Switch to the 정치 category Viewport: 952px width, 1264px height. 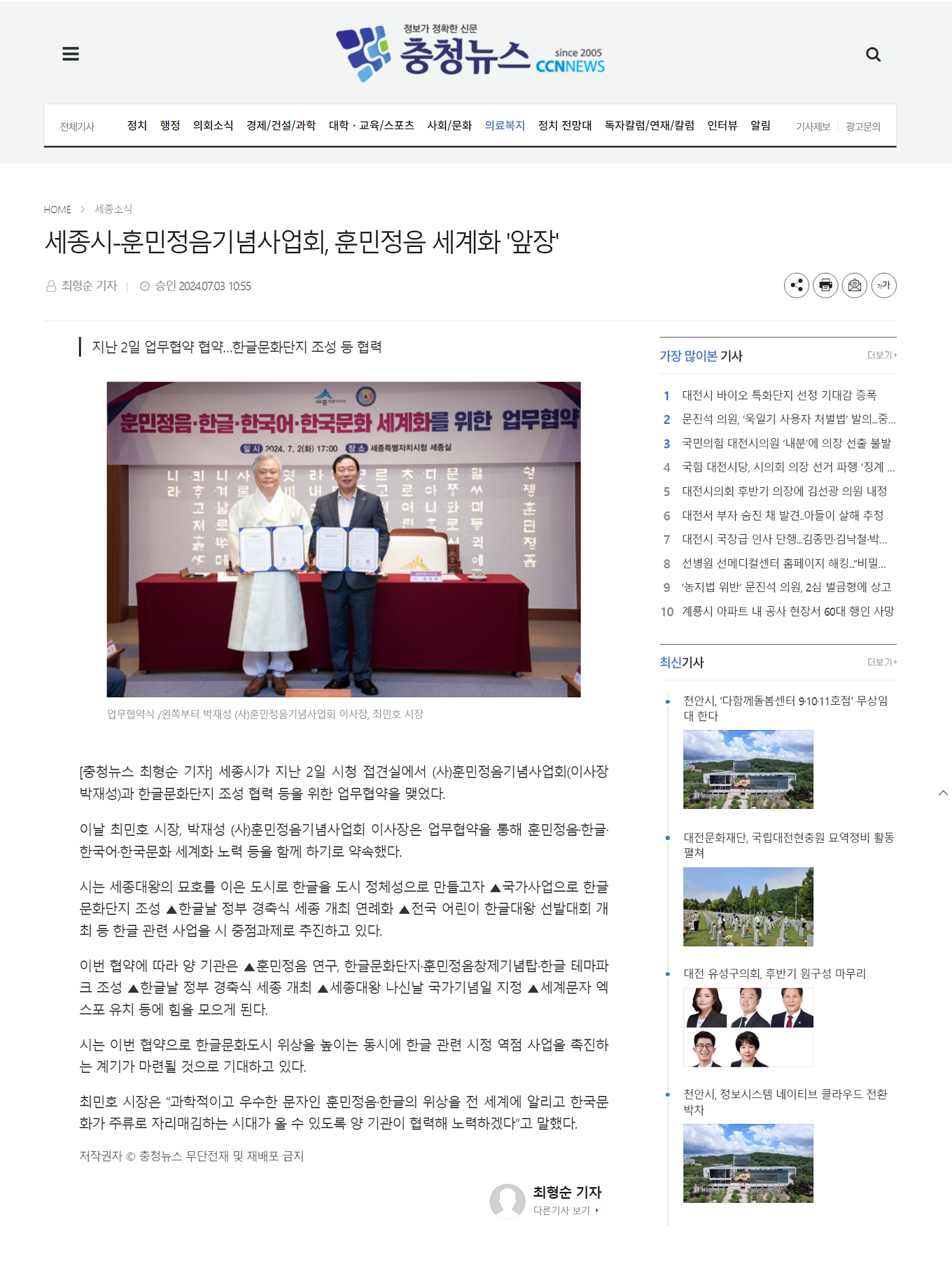(137, 125)
